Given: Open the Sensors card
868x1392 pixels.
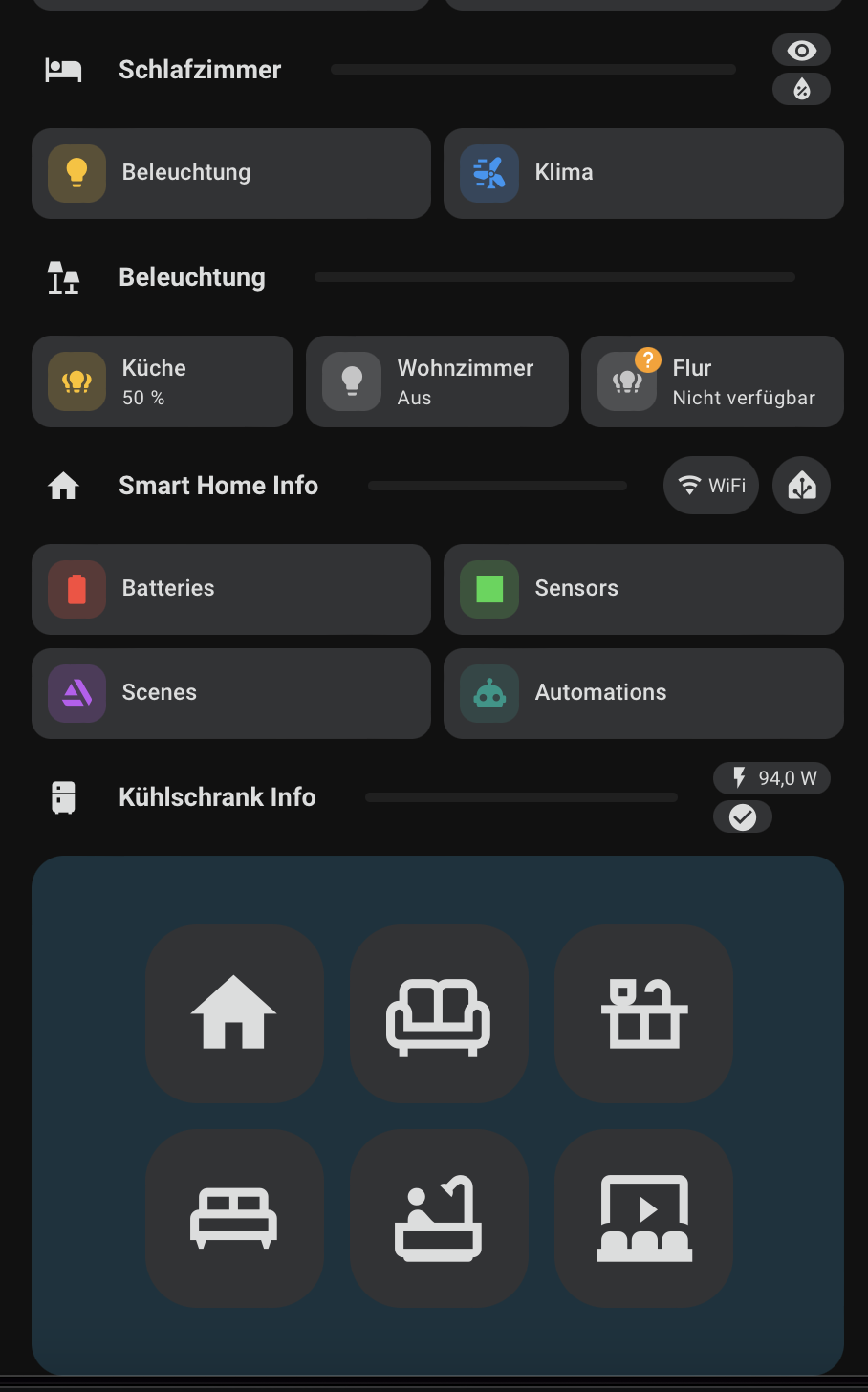Looking at the screenshot, I should 643,589.
